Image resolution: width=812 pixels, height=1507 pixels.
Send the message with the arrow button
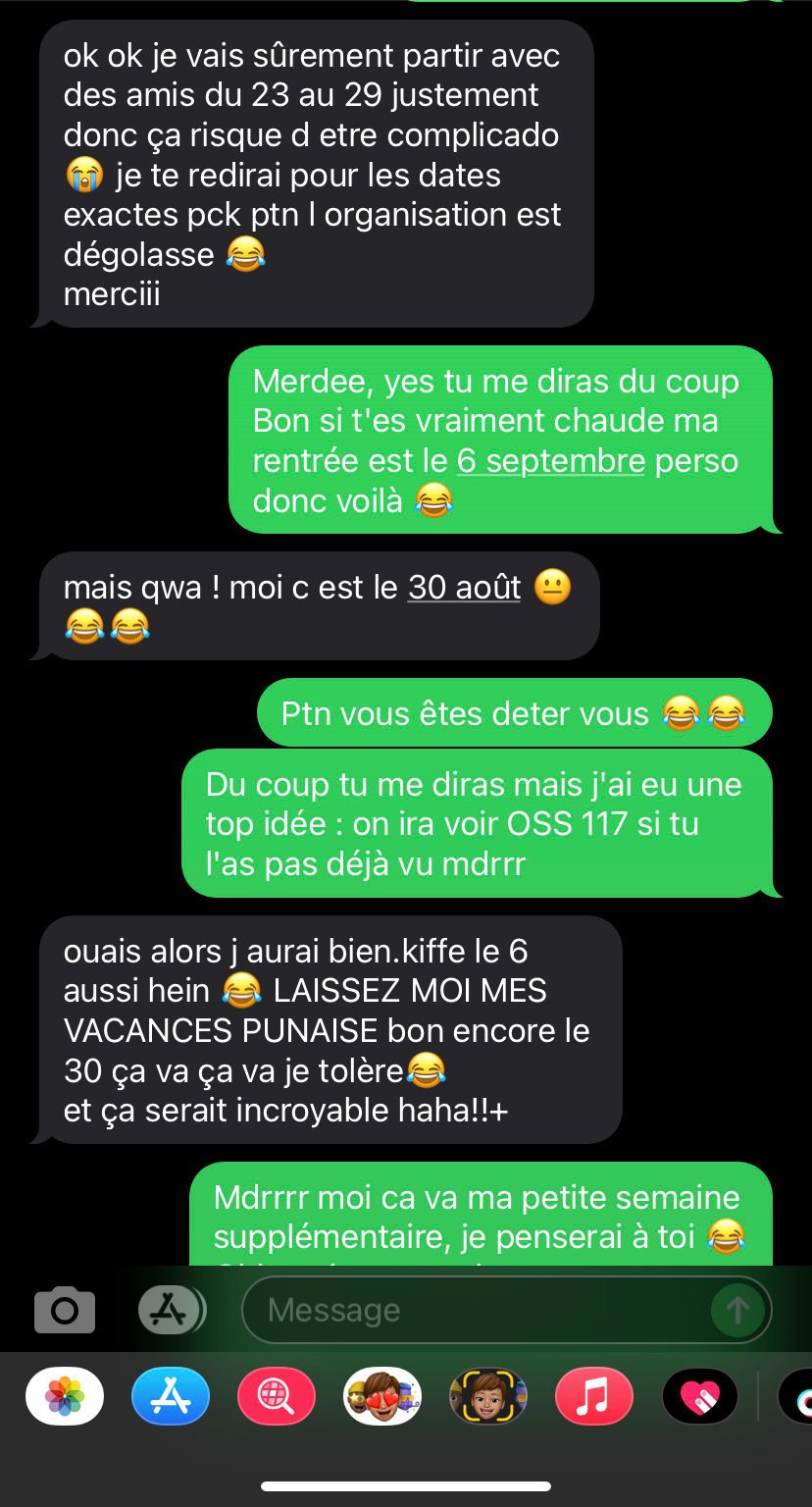click(736, 1310)
